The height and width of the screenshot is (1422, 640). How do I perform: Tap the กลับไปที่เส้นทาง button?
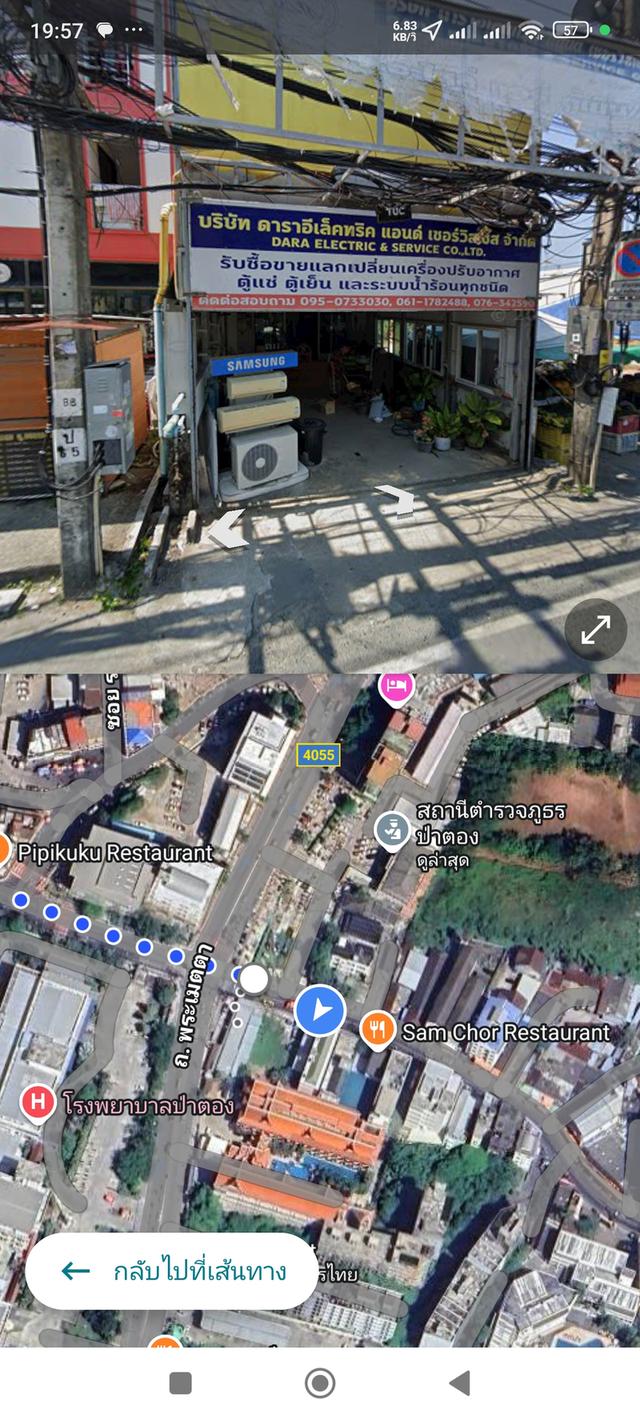click(172, 1271)
